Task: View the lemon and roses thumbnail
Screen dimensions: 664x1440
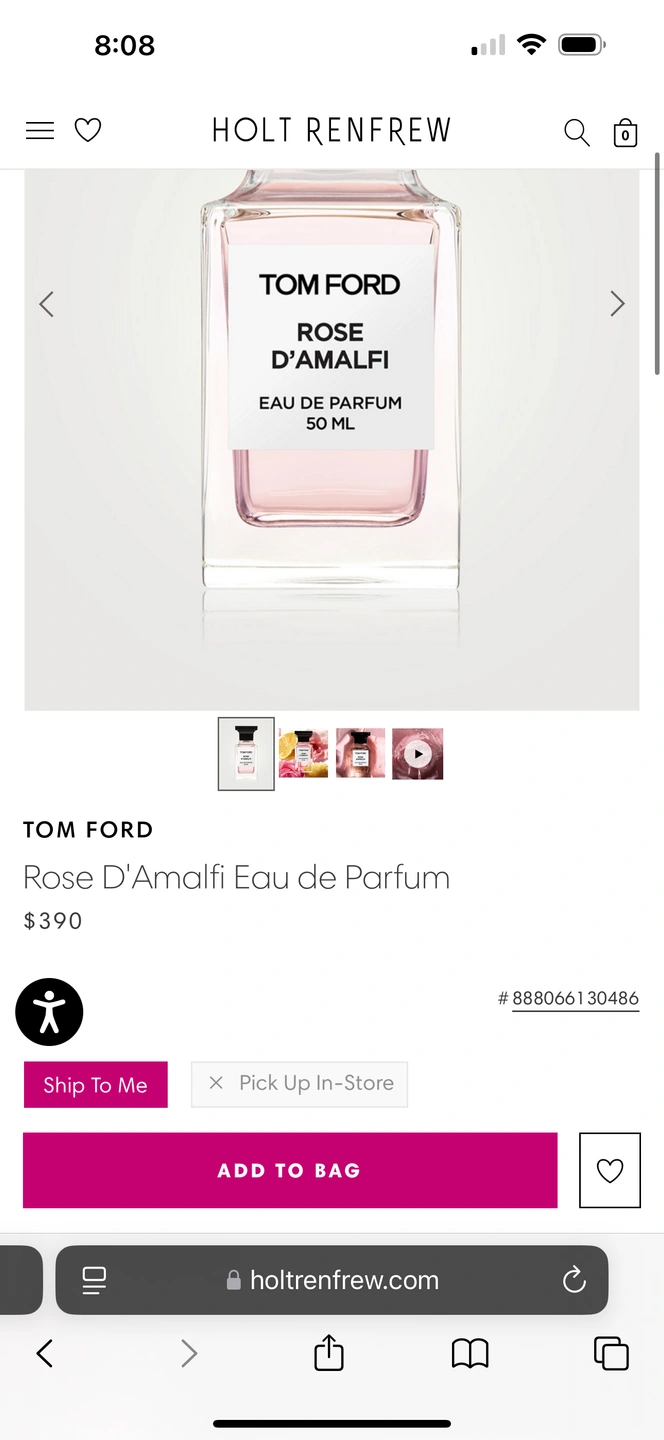Action: tap(303, 754)
